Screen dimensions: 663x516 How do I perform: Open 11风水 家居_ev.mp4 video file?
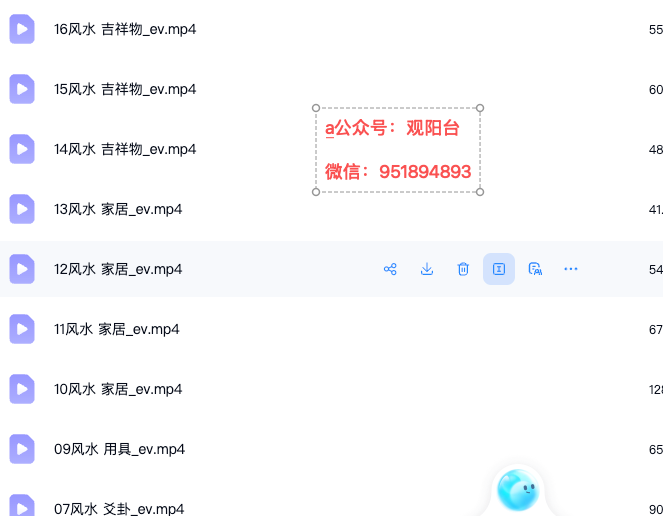[117, 329]
